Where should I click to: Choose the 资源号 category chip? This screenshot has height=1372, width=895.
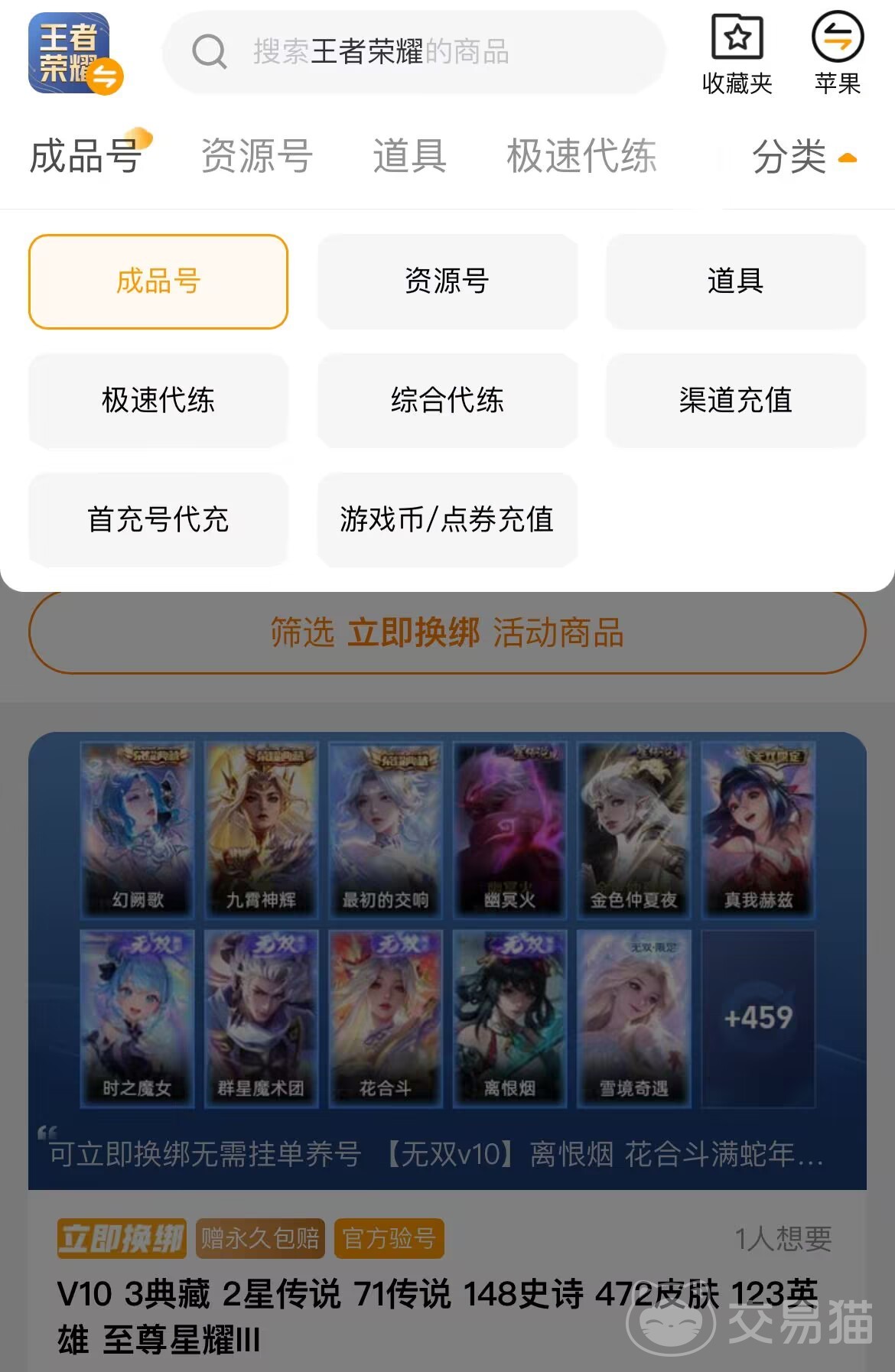point(447,281)
